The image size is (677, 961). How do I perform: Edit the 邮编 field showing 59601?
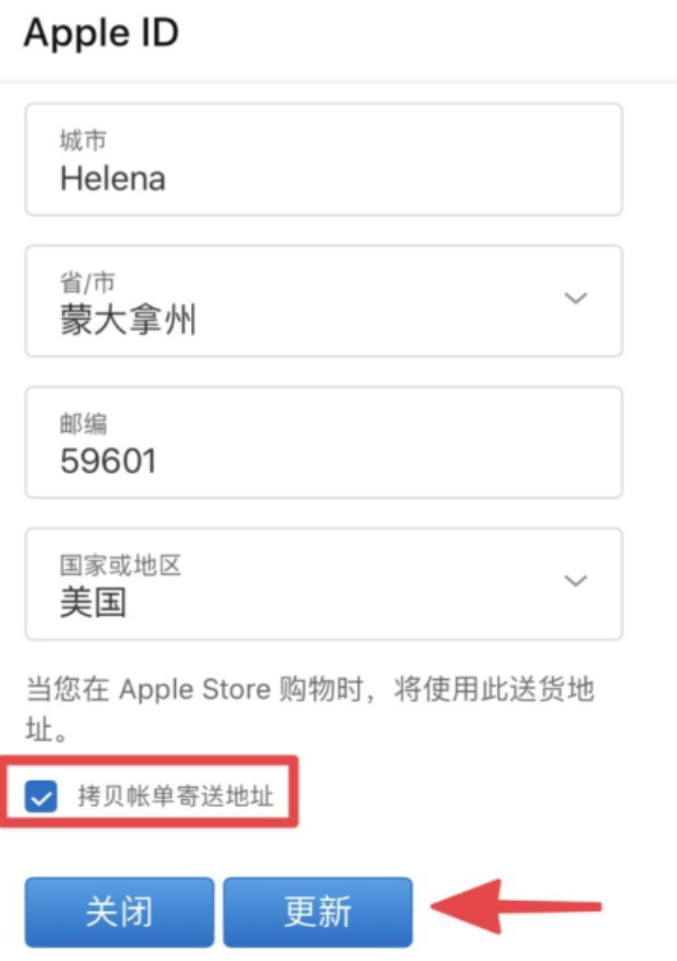coord(323,443)
